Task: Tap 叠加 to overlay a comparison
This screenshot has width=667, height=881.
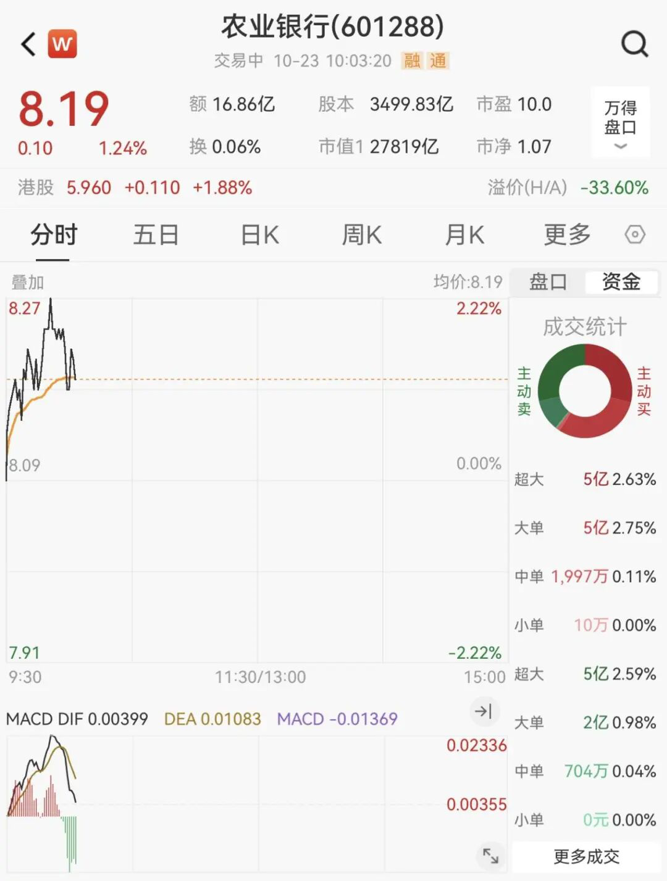Action: 28,283
